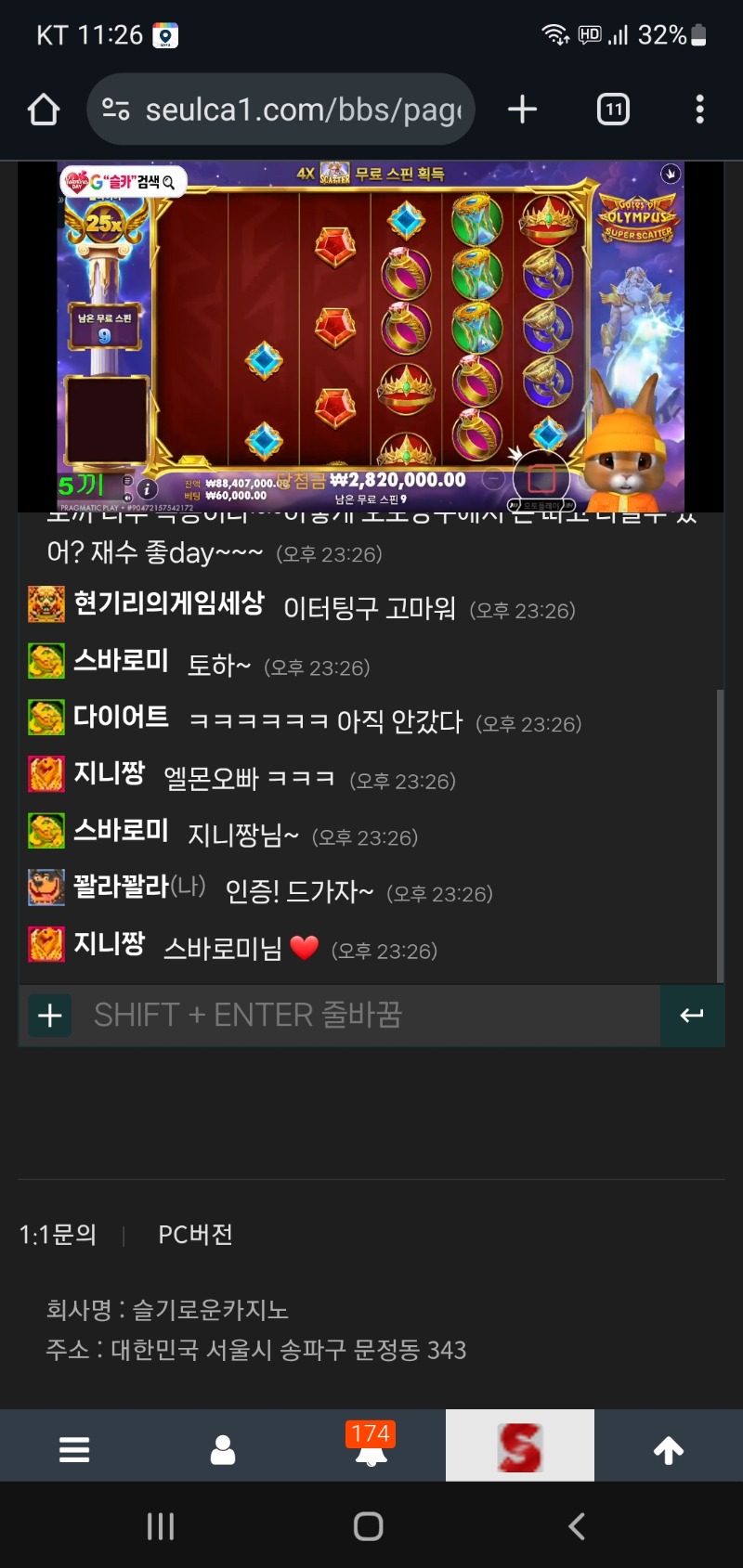743x1568 pixels.
Task: Switch to the PC버전 link
Action: click(195, 1235)
